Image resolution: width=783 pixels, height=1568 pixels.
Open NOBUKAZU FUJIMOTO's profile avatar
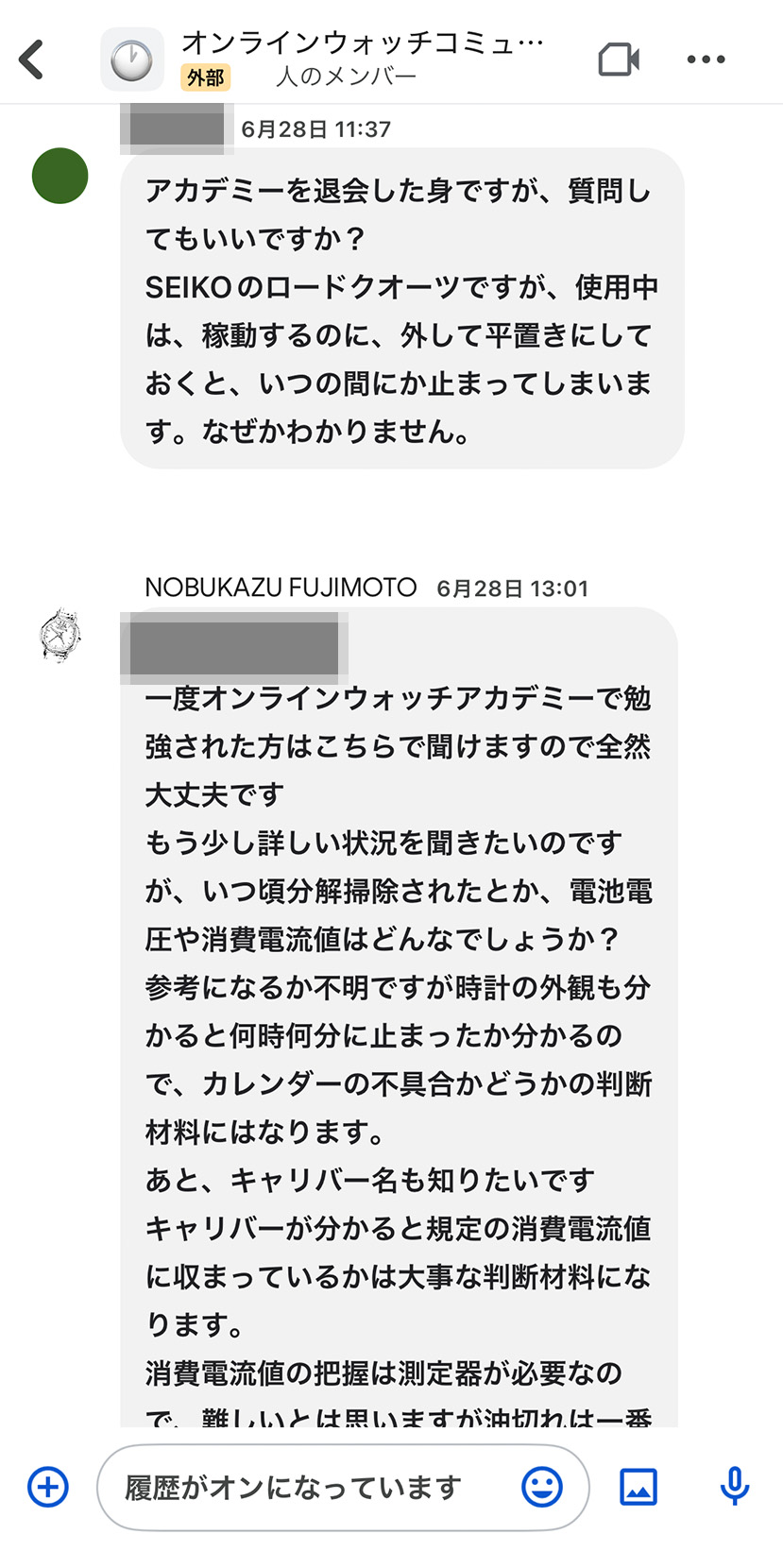point(60,637)
